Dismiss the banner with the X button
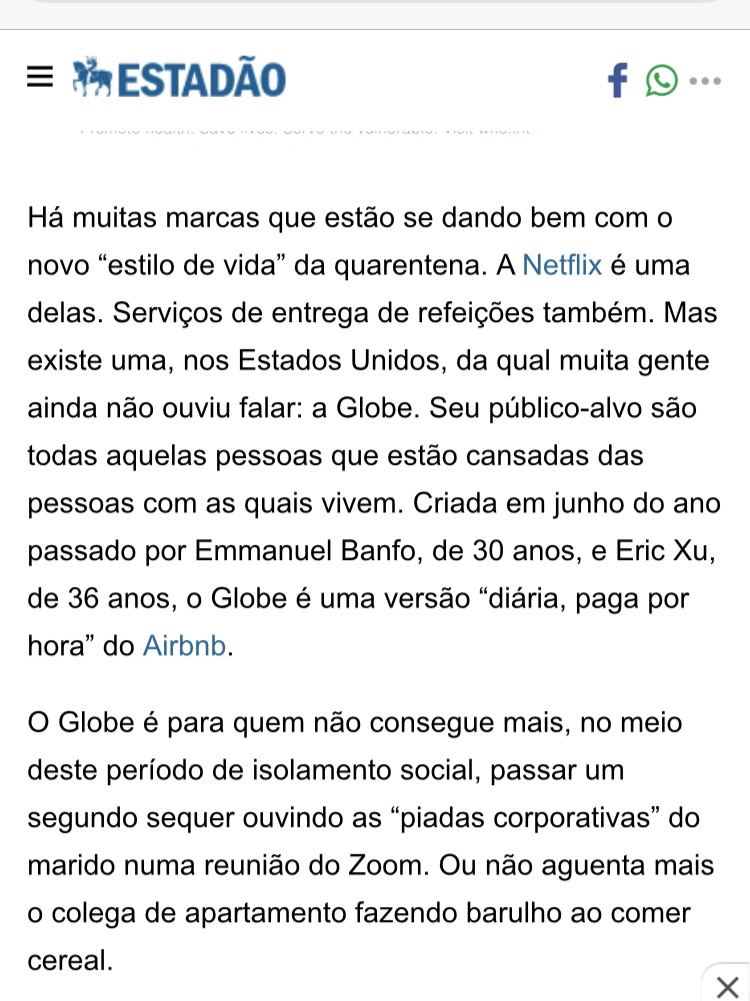 pyautogui.click(x=728, y=986)
